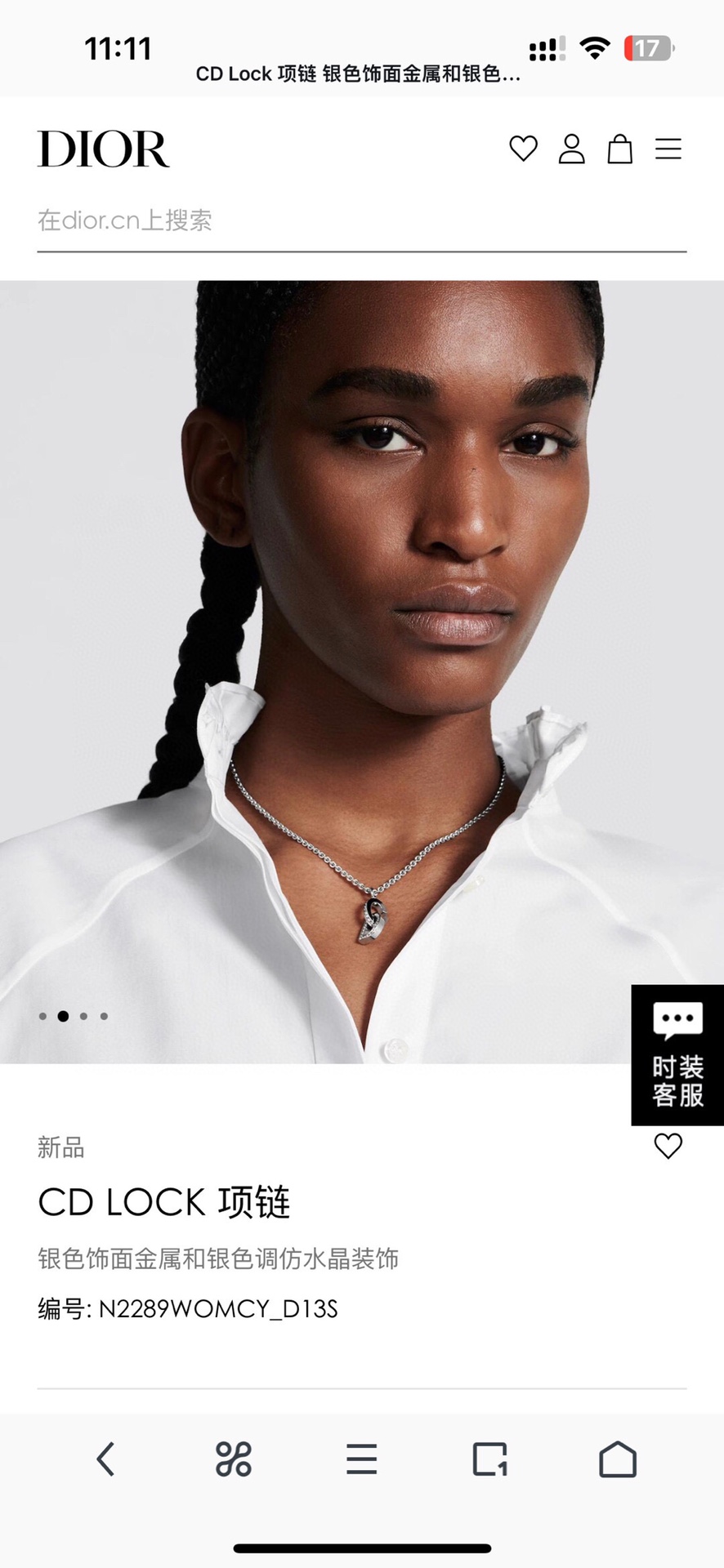Open the account profile icon
Viewport: 724px width, 1568px height.
(x=571, y=149)
